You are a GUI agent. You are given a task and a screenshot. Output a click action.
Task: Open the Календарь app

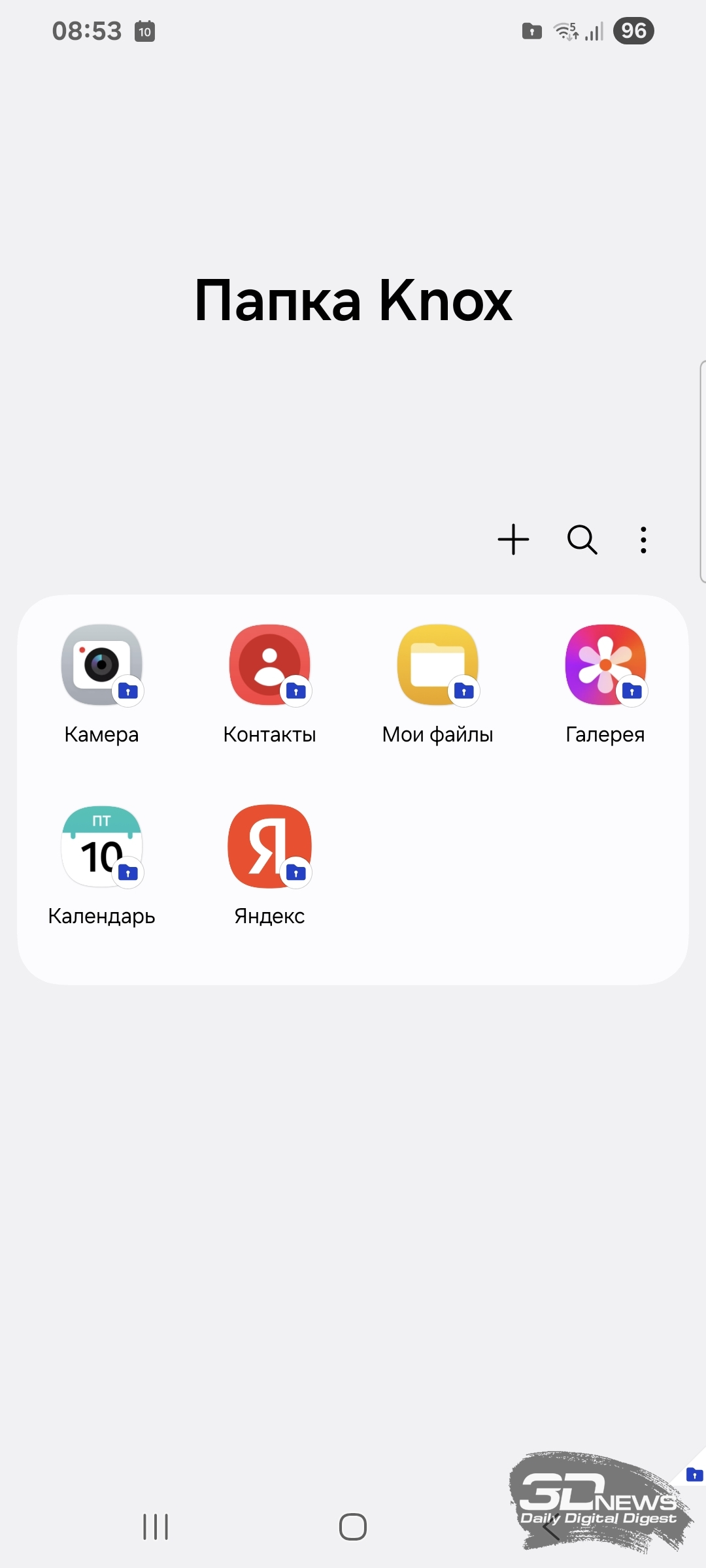point(102,847)
